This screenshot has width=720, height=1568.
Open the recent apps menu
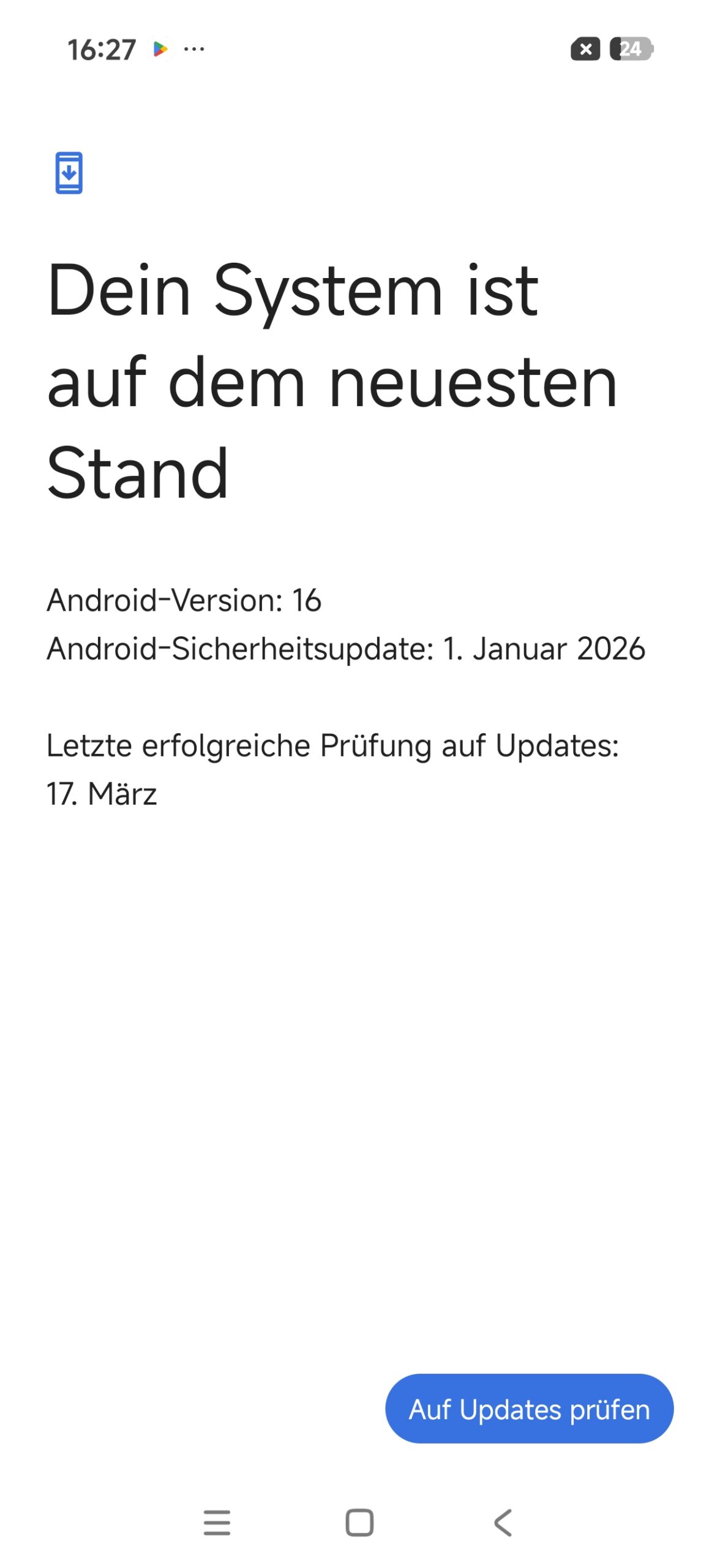tap(217, 1523)
